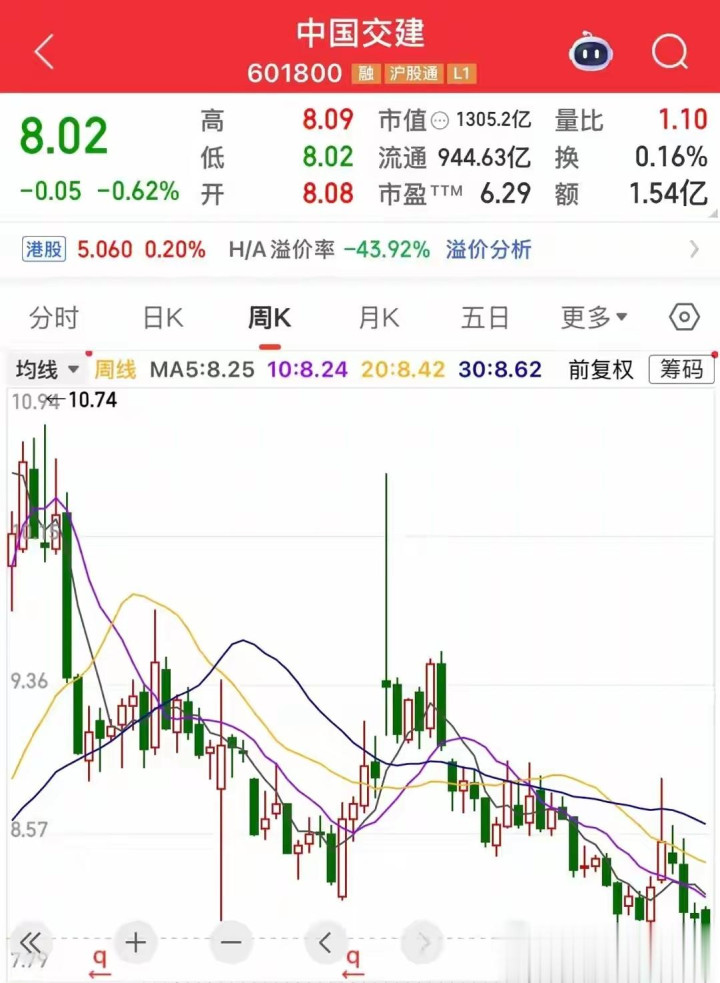The height and width of the screenshot is (983, 720).
Task: Open the stock search magnifier
Action: point(670,52)
